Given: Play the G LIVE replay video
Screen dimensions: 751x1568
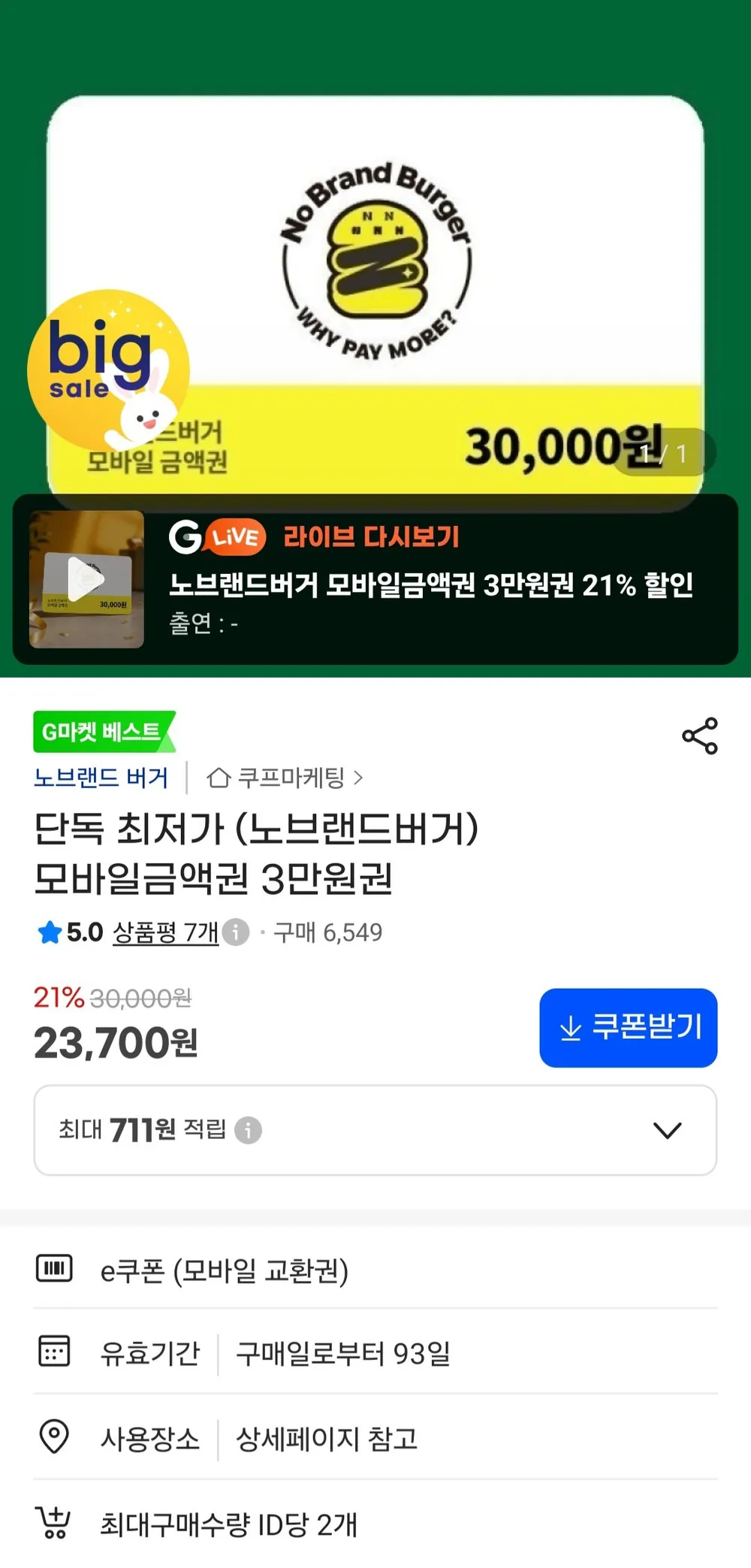Looking at the screenshot, I should 86,579.
